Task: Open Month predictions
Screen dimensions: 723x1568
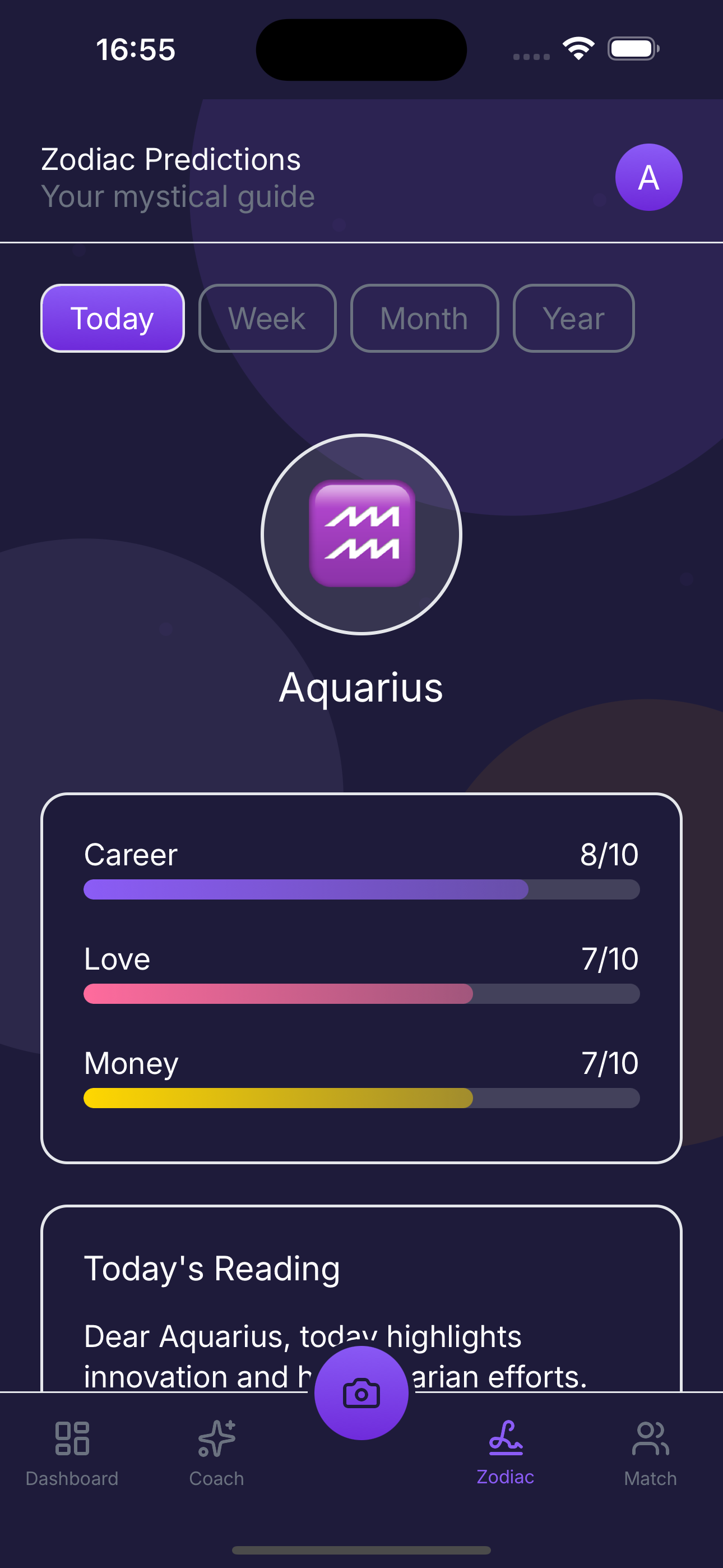Action: [424, 318]
